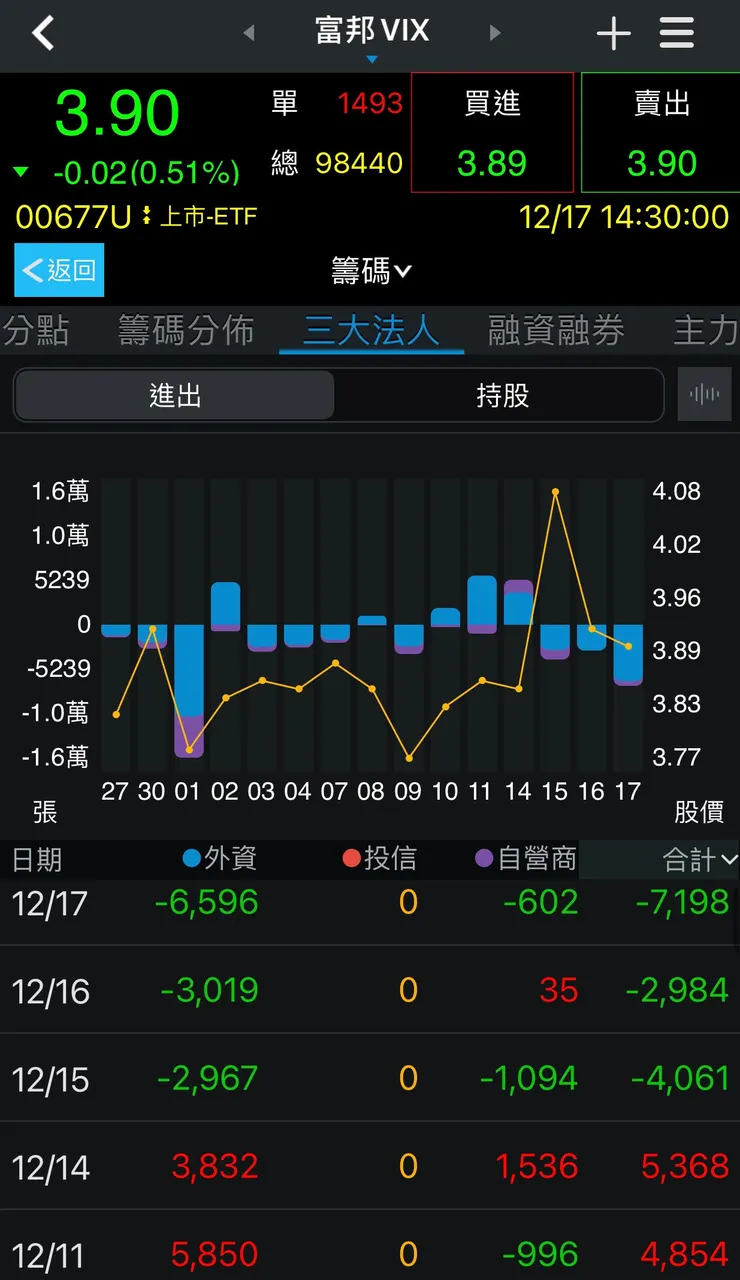
Task: Open the add-to-watchlist plus icon
Action: coord(613,32)
